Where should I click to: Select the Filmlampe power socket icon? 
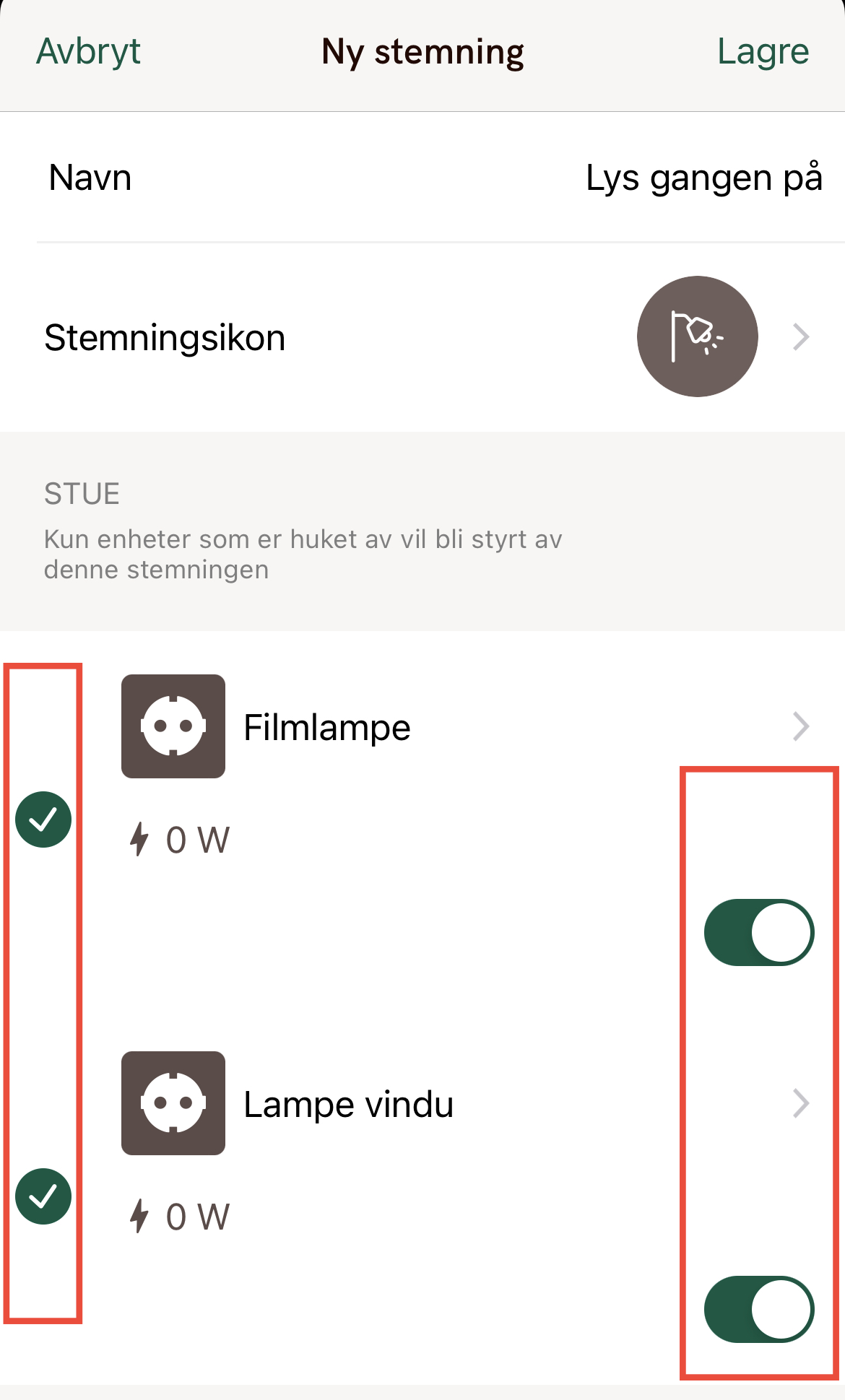point(173,726)
